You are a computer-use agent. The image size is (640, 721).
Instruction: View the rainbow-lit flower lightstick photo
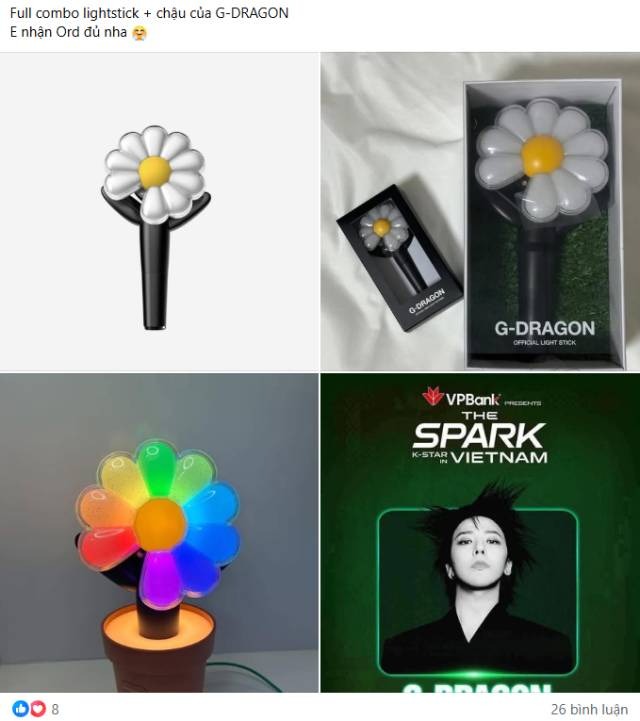[159, 533]
